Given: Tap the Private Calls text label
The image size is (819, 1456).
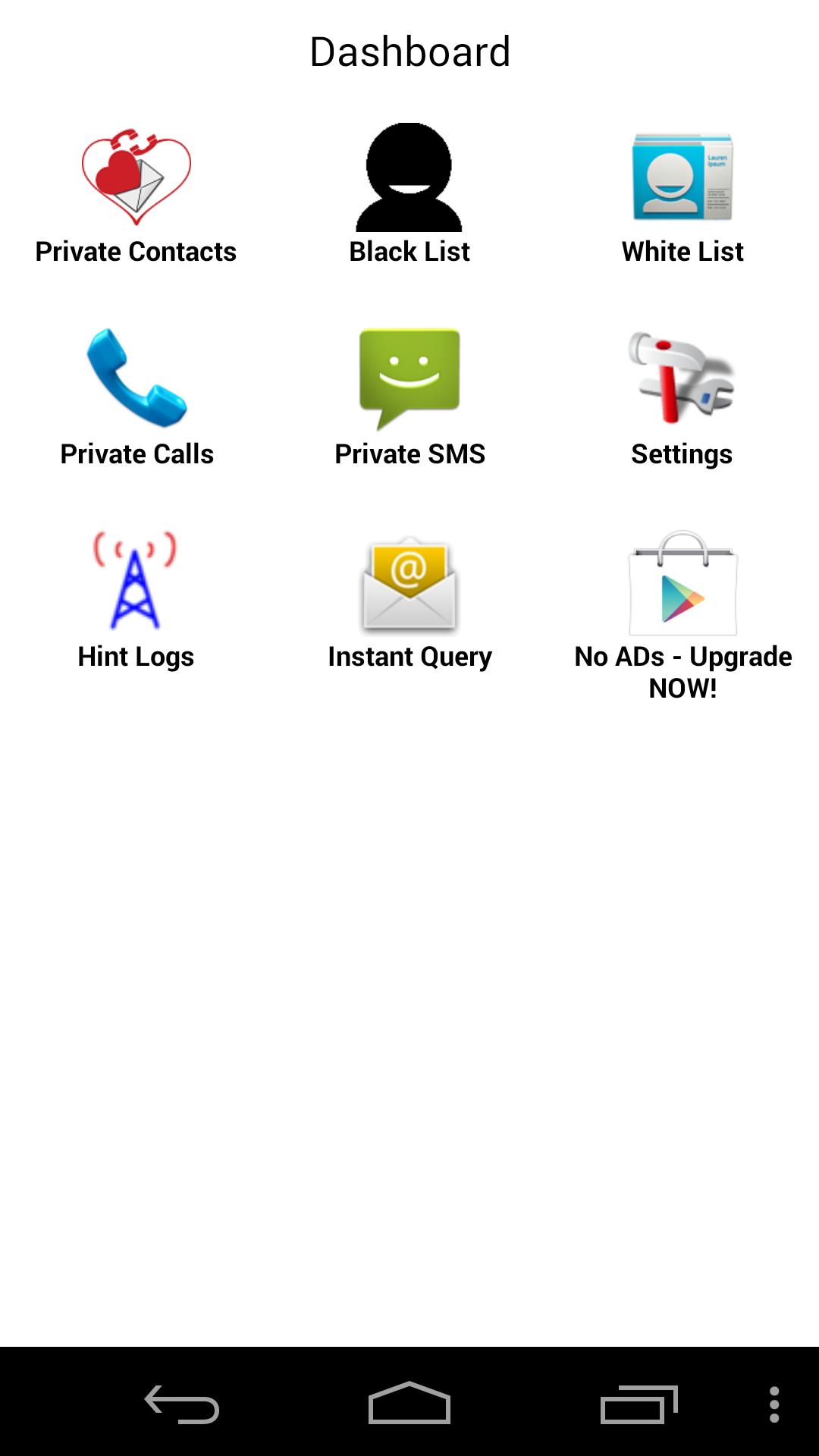Looking at the screenshot, I should [x=135, y=454].
